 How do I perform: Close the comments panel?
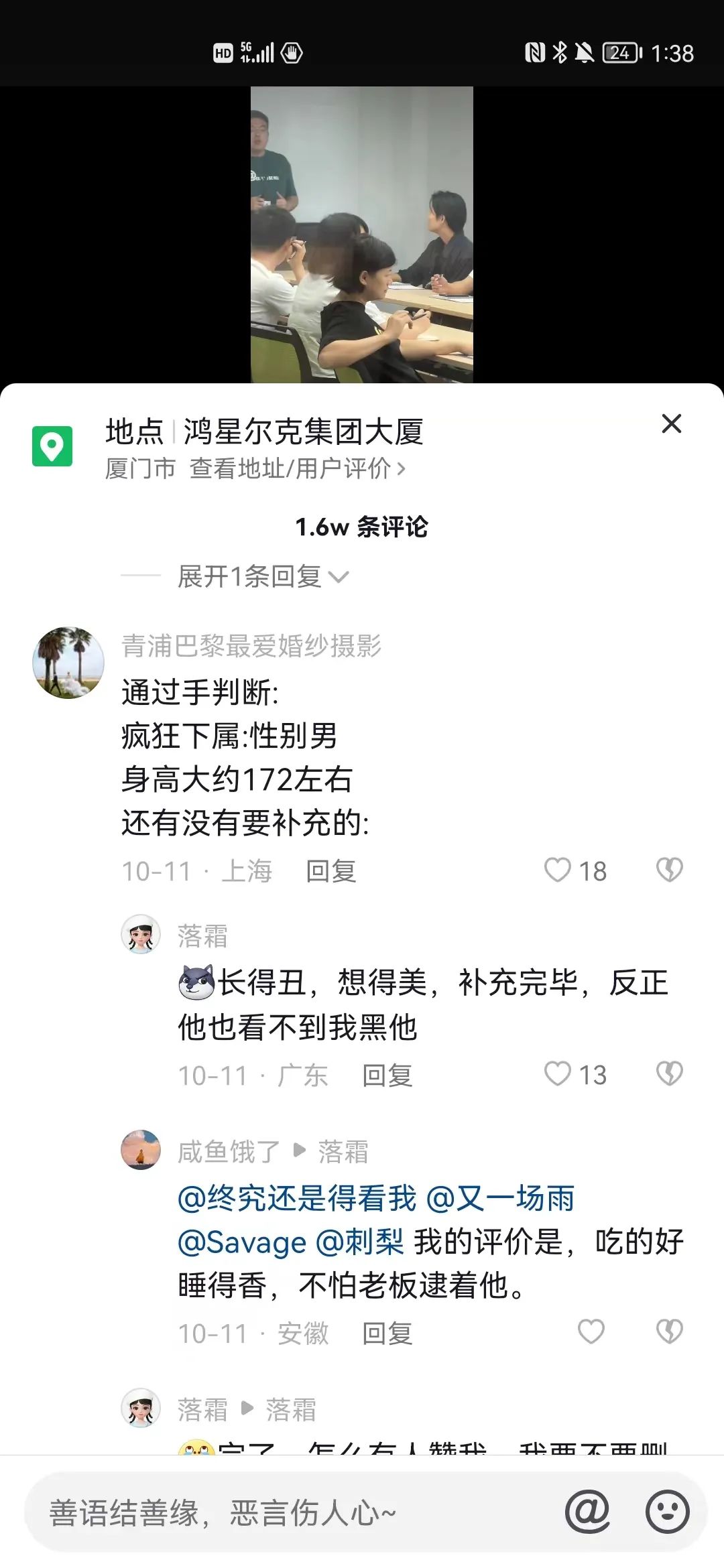point(671,423)
